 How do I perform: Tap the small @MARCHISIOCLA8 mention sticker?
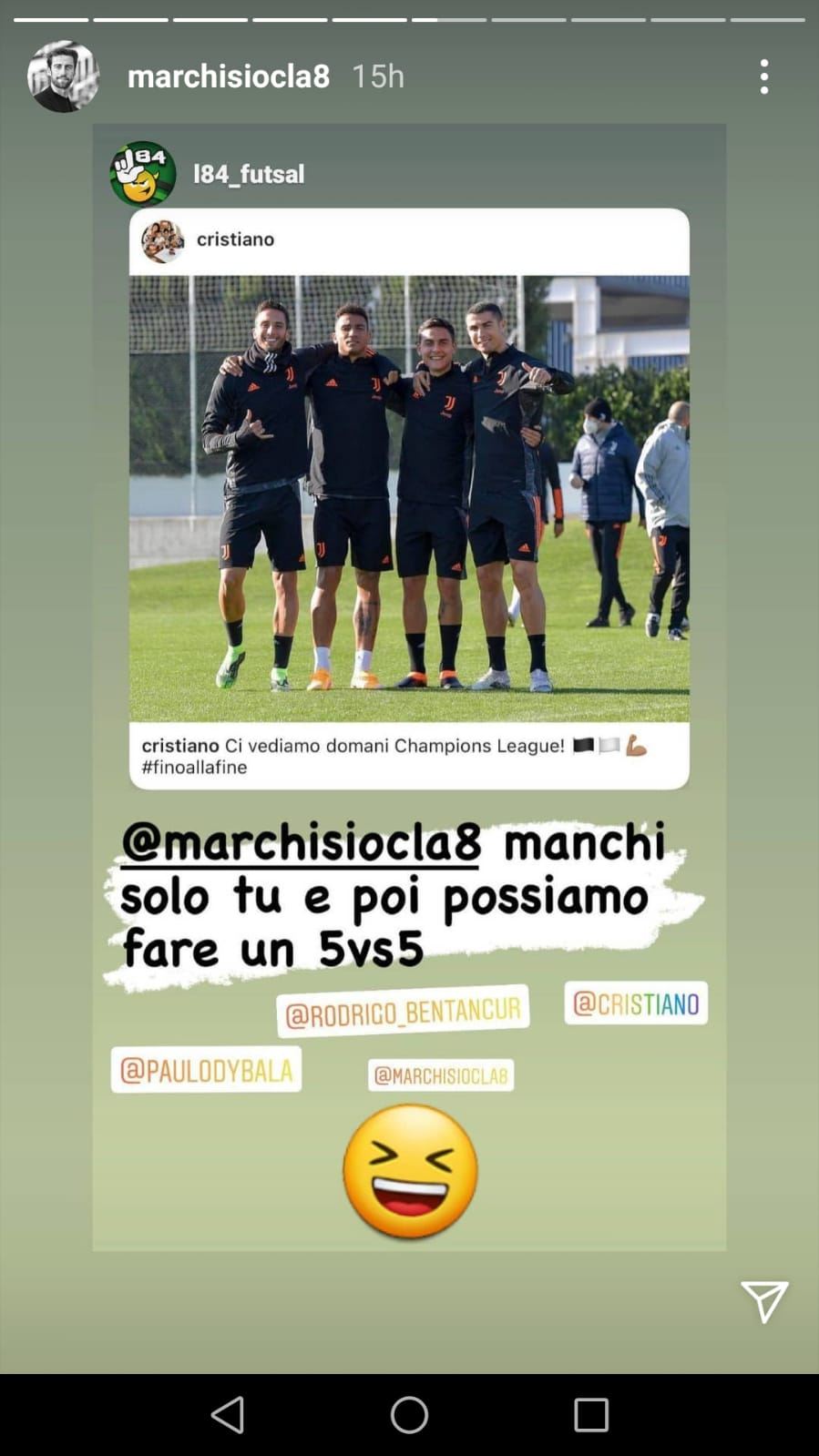(x=441, y=1075)
